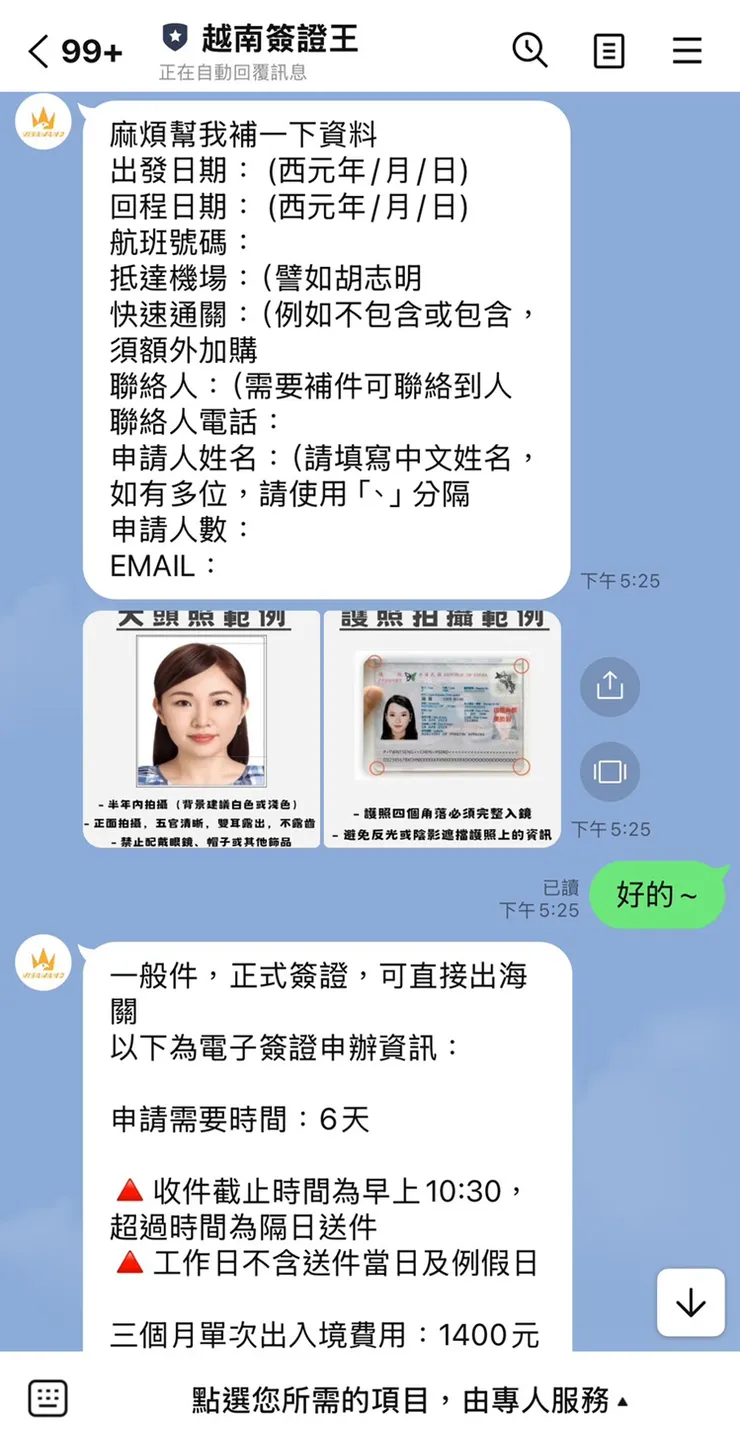The image size is (740, 1437).
Task: Open the hamburger menu at top right
Action: click(x=688, y=50)
